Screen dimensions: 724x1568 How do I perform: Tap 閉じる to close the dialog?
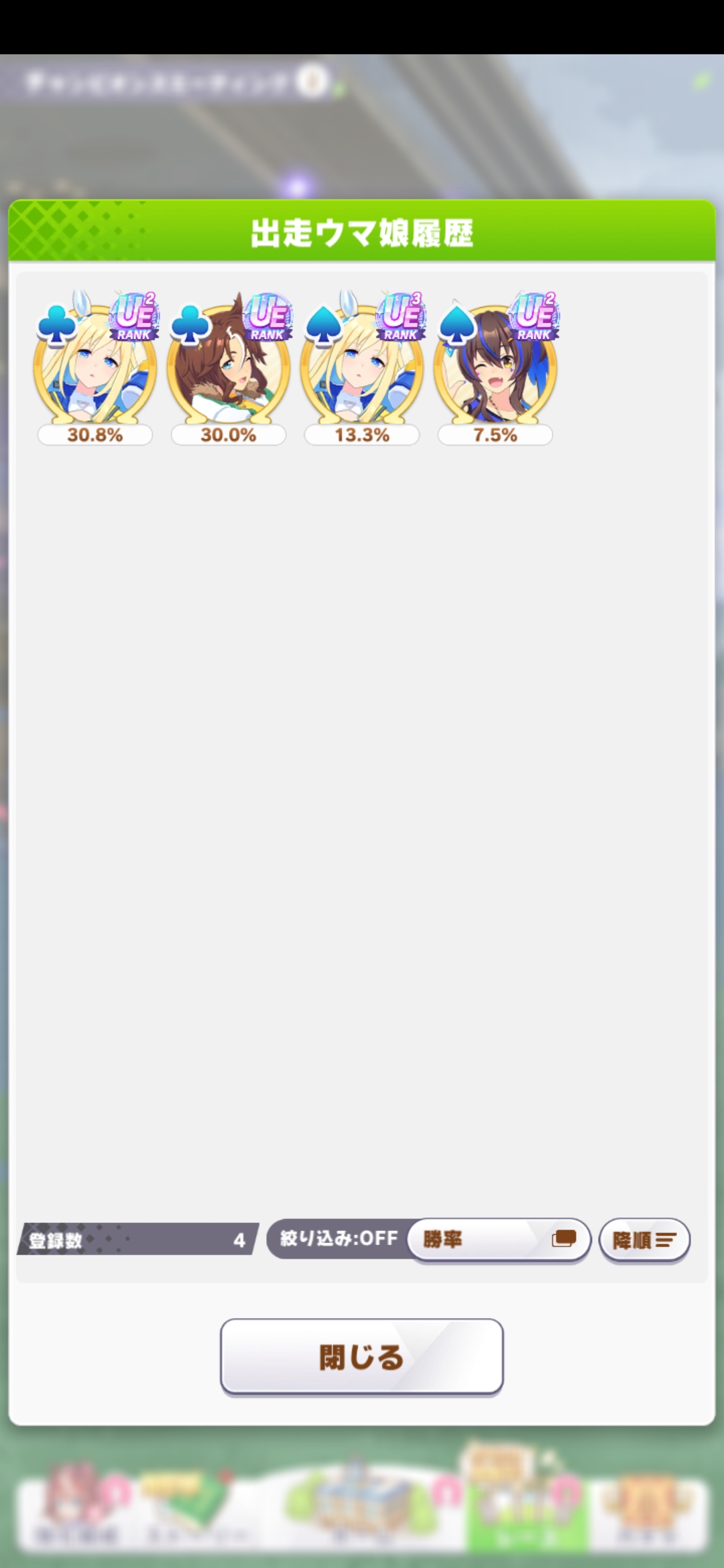pos(362,1357)
